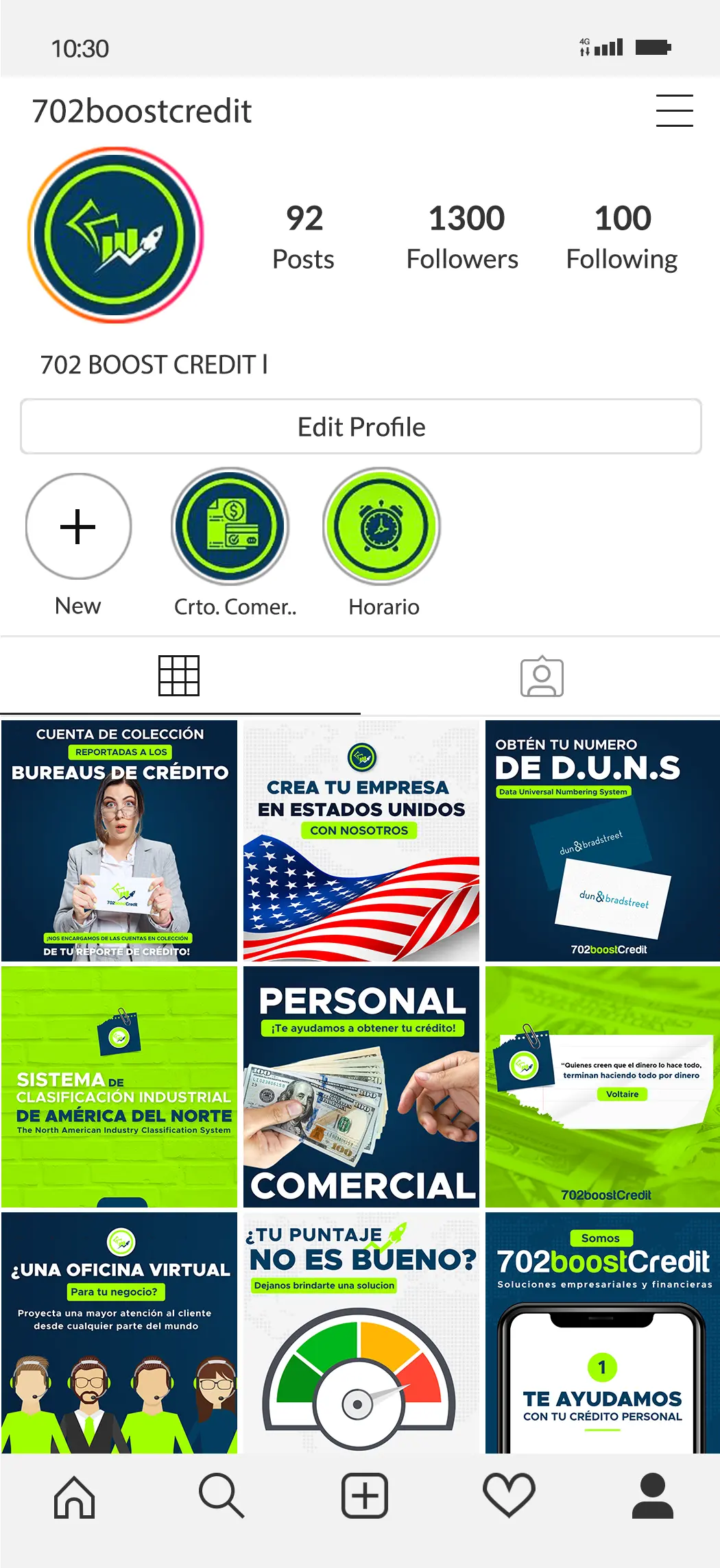Go to the home feed

(74, 1496)
